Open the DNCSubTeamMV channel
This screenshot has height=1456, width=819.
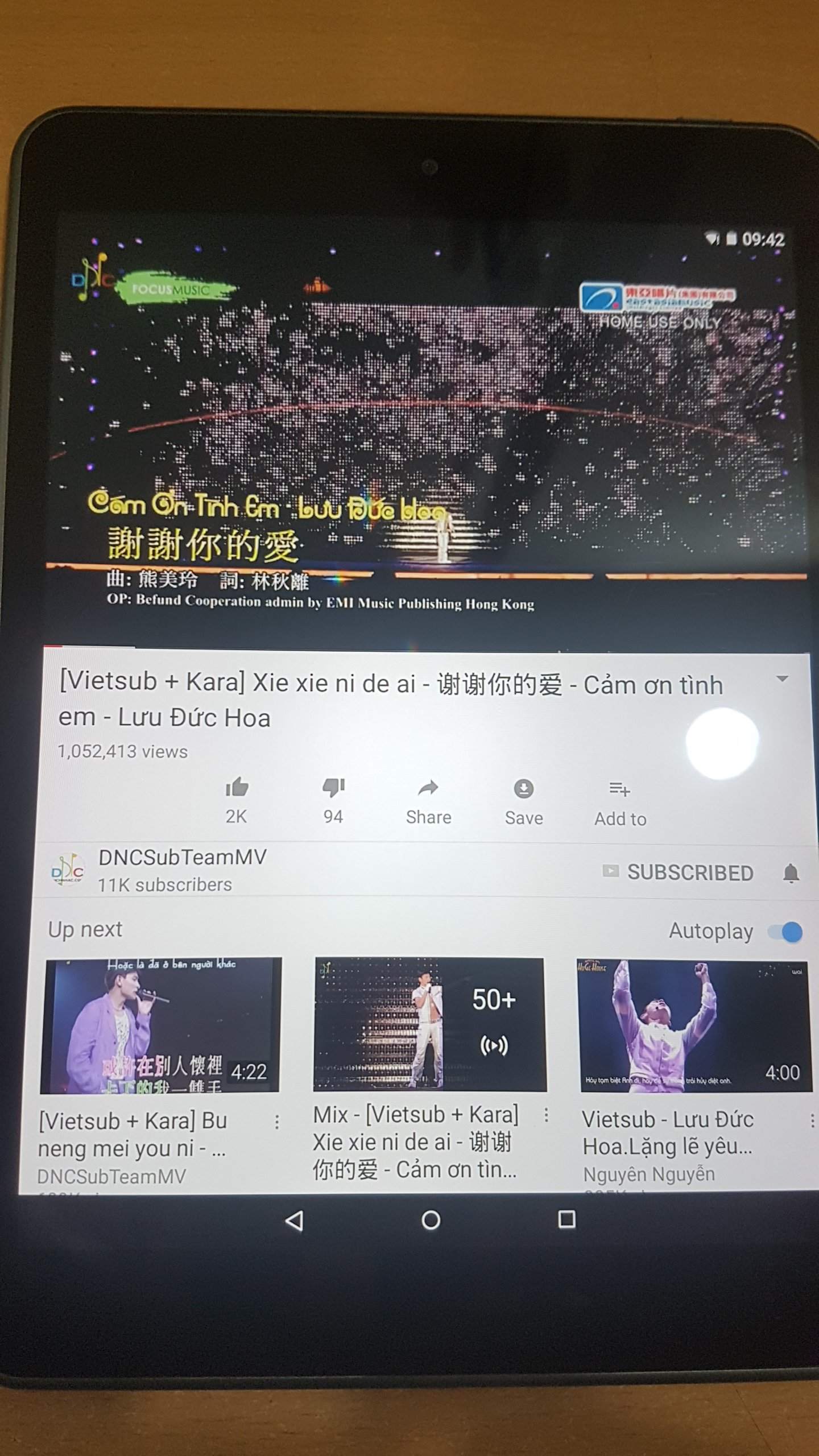182,858
